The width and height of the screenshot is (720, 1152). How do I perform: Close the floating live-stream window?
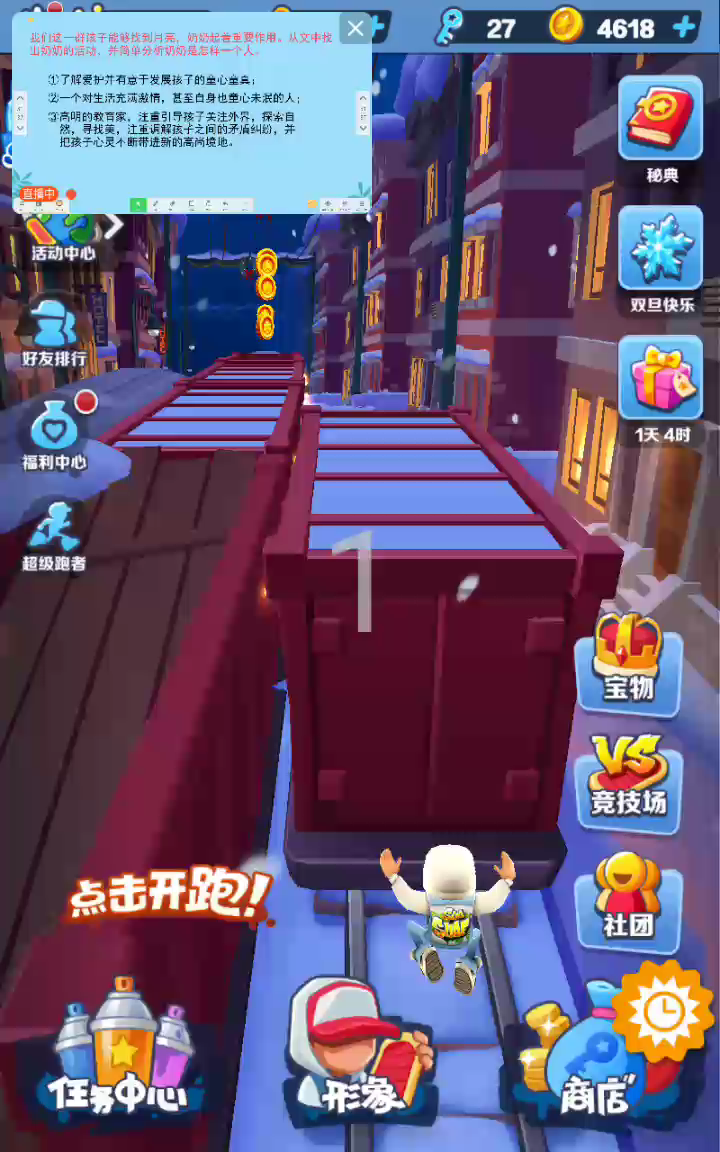coord(355,29)
